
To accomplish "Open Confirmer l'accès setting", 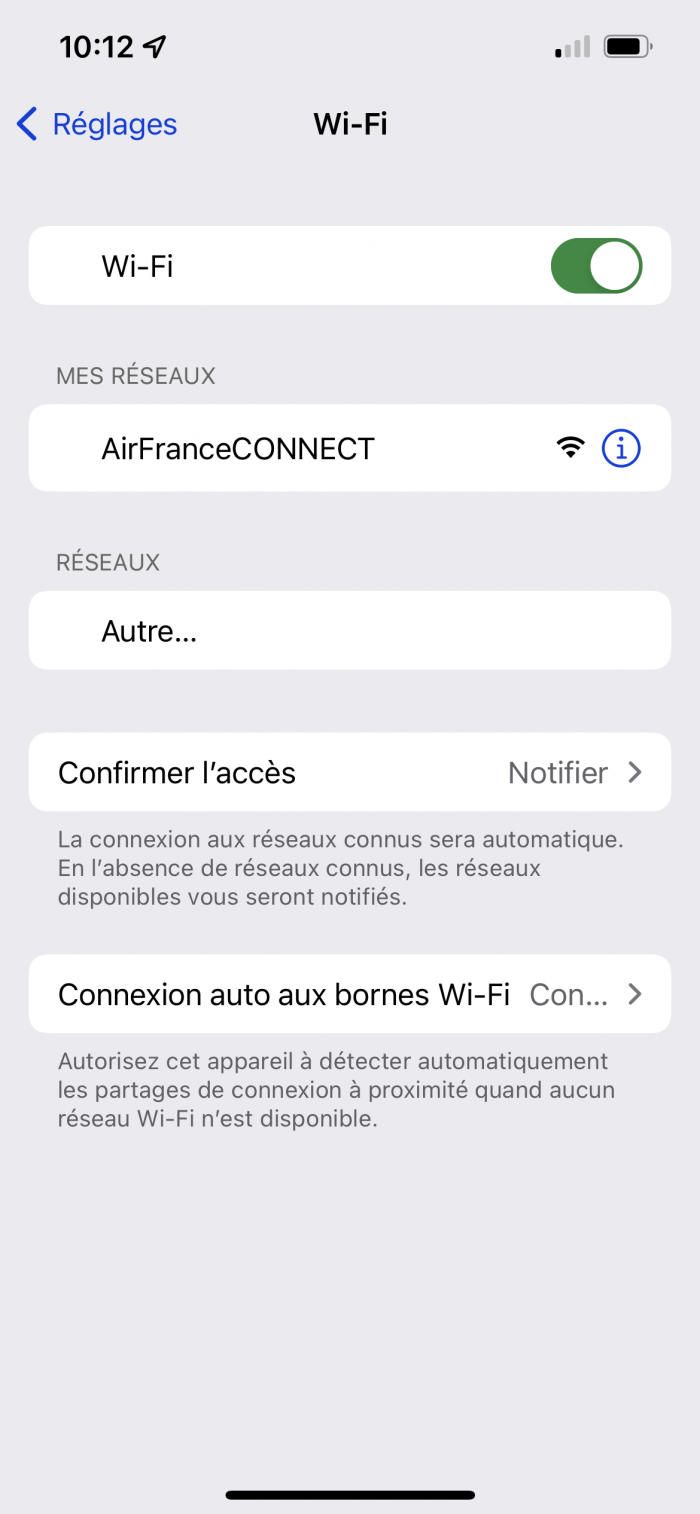I will point(349,773).
